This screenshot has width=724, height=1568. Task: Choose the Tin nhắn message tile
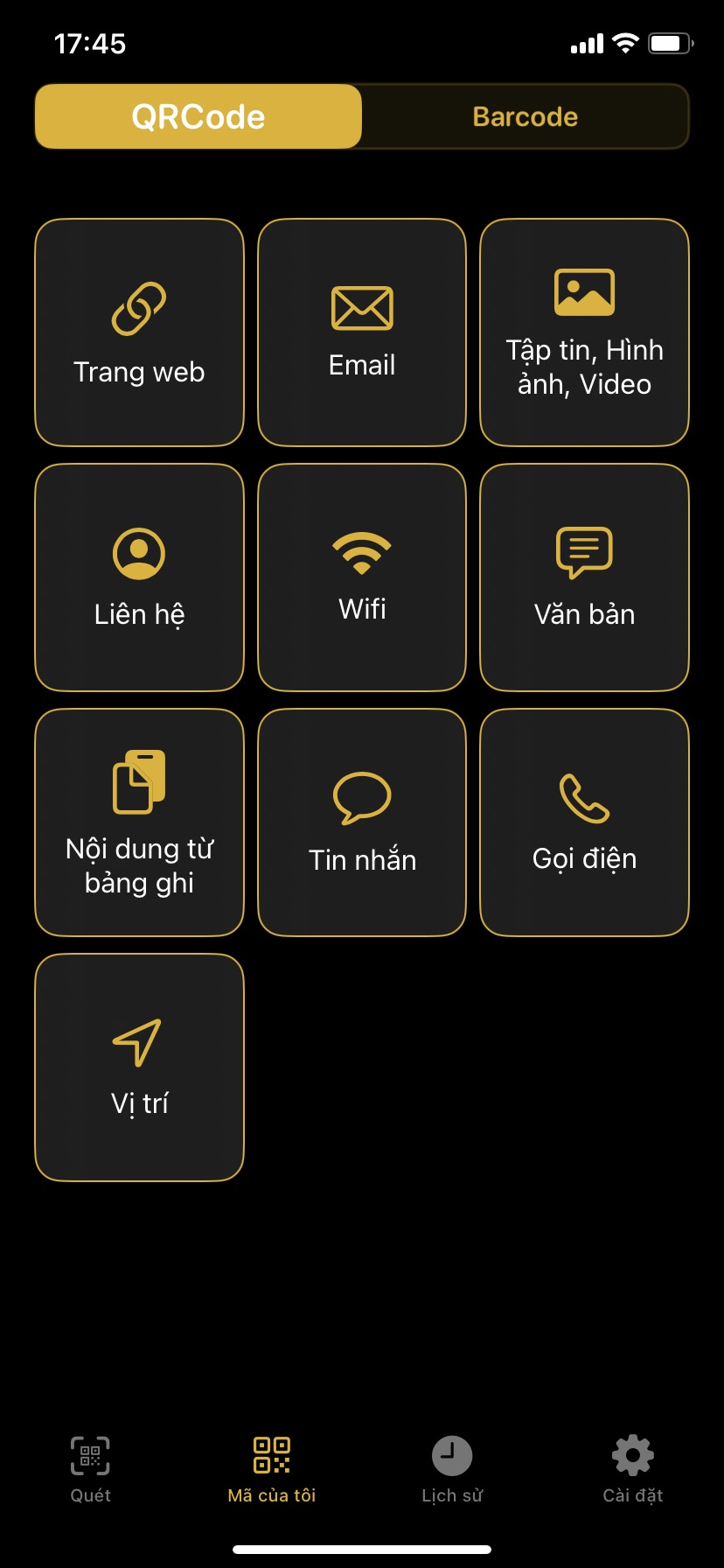click(362, 822)
